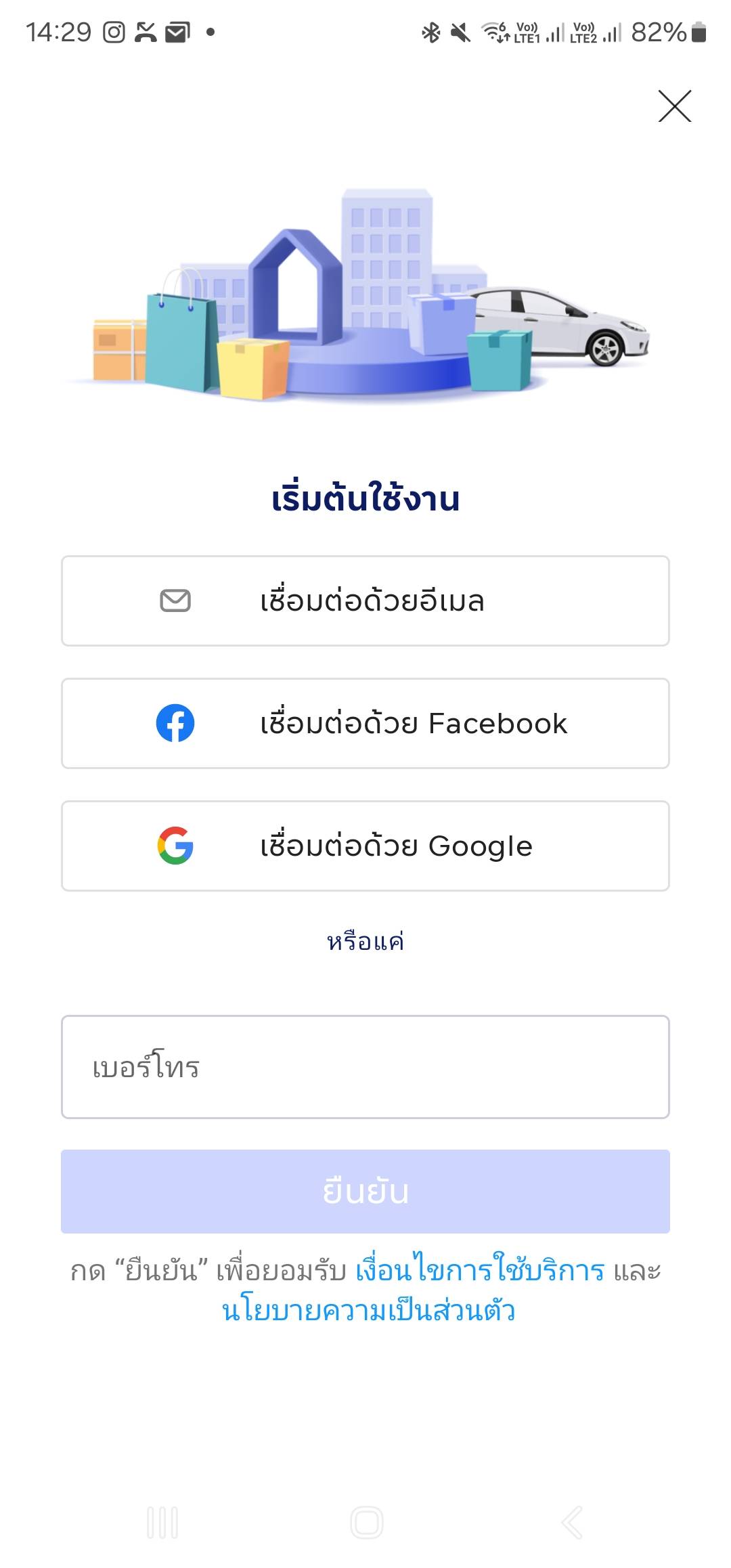Sign in using the Facebook button
Screen dimensions: 731x1568
point(365,724)
